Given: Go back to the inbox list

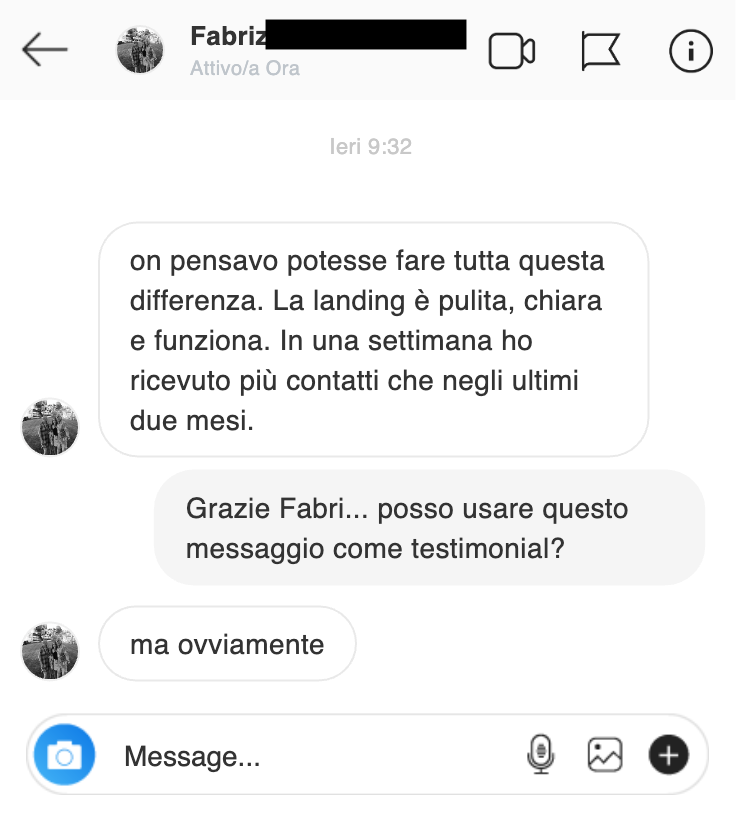Looking at the screenshot, I should pyautogui.click(x=45, y=50).
